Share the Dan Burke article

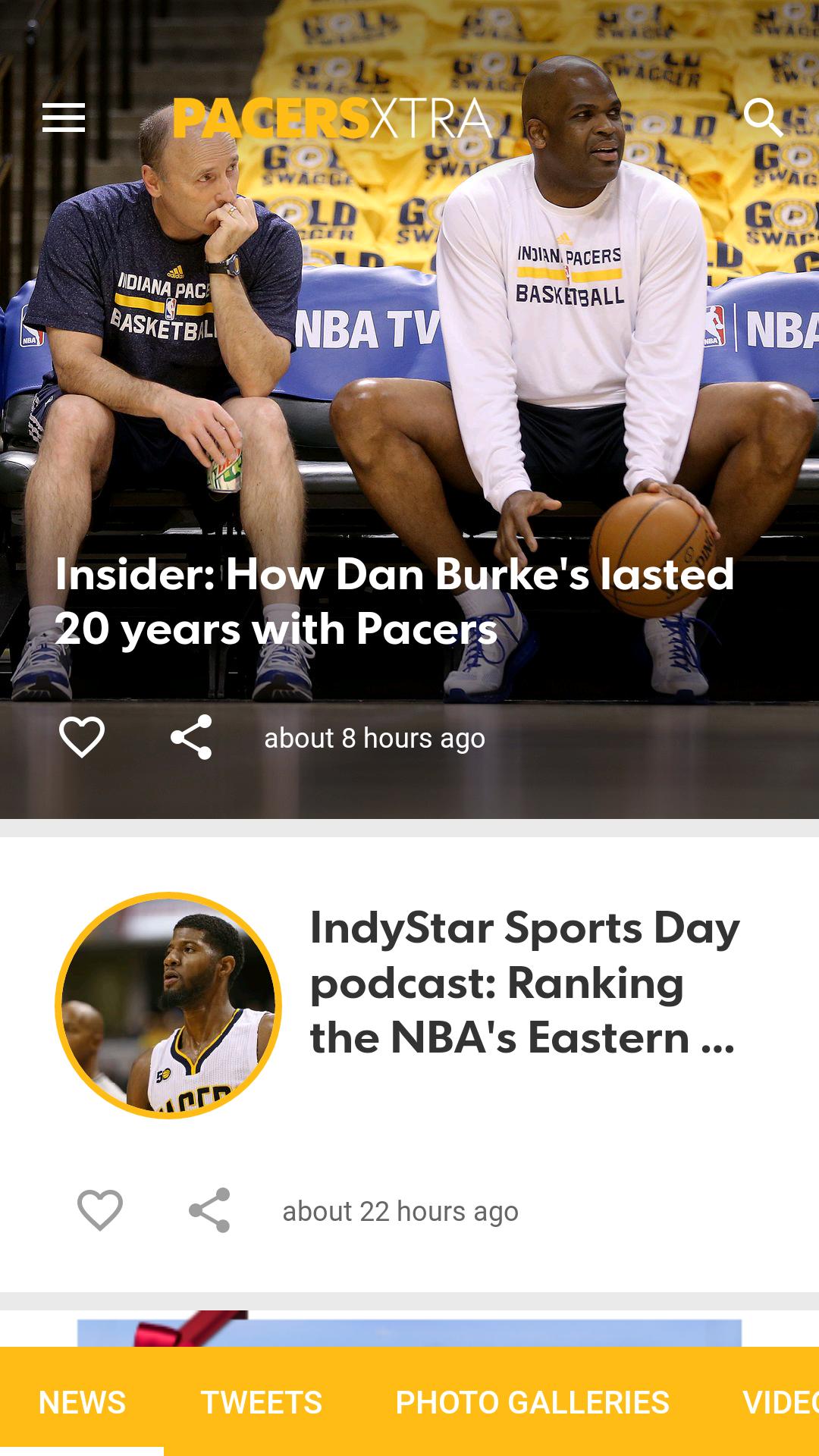[192, 738]
